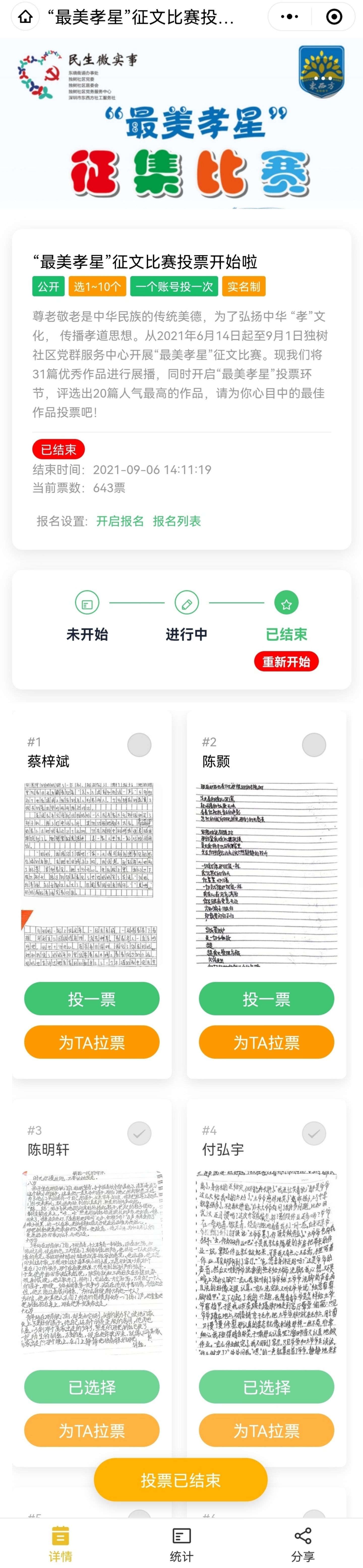363x1568 pixels.
Task: Vote 投一票 for 陈颢
Action: [266, 999]
